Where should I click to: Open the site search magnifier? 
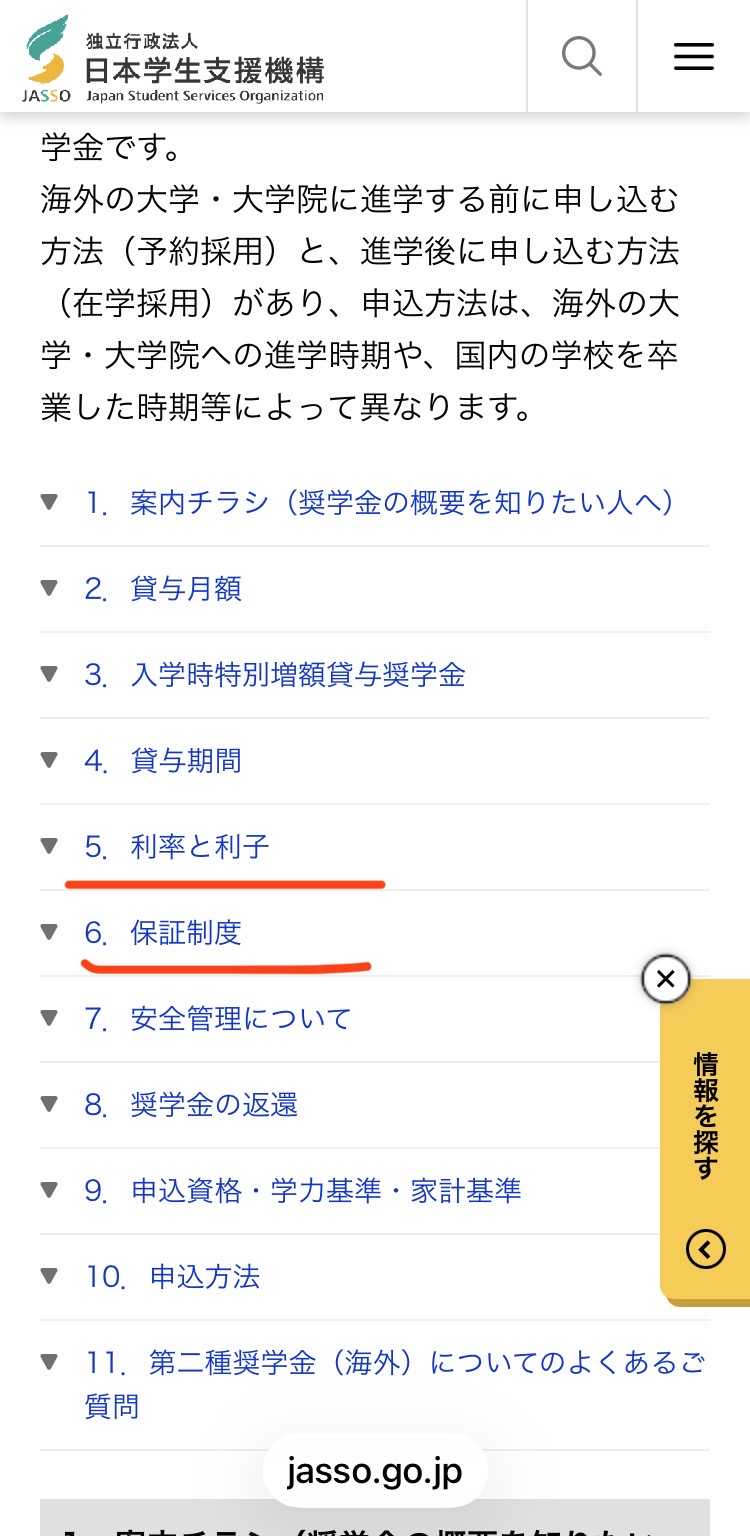(x=581, y=56)
